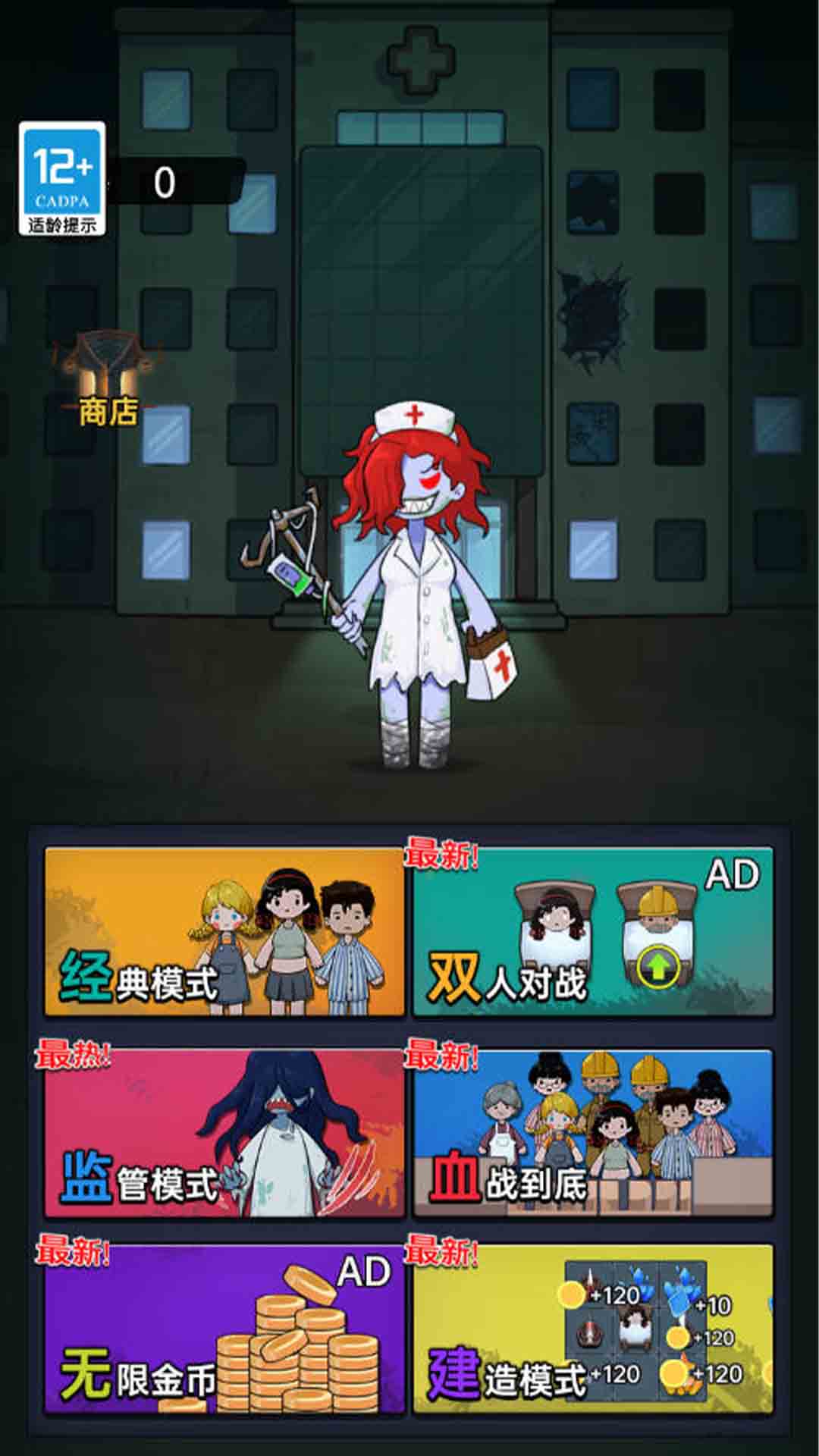Open the 商店 shop

click(x=108, y=379)
